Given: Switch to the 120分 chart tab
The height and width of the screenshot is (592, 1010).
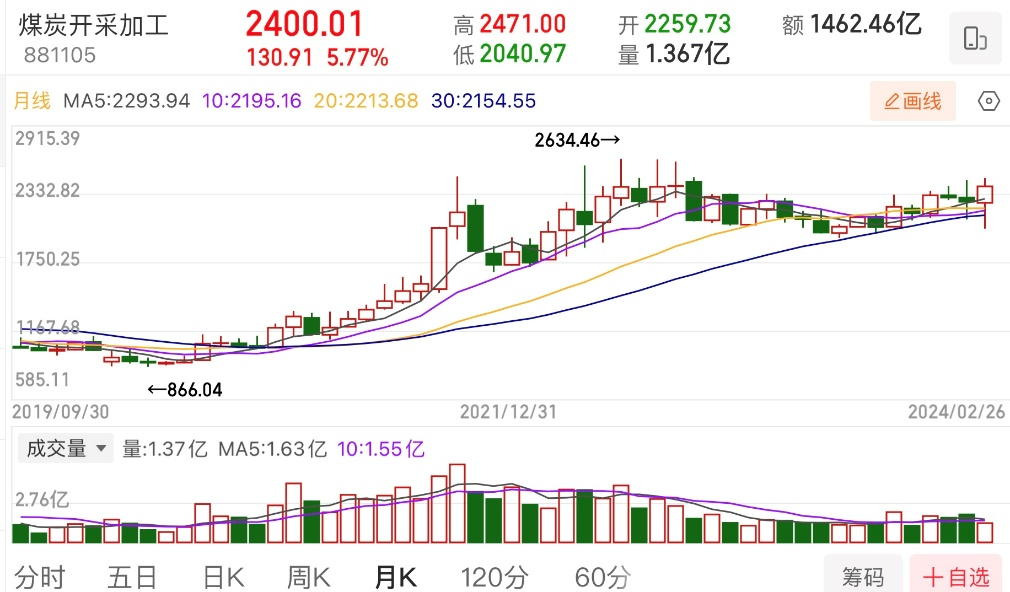Looking at the screenshot, I should pyautogui.click(x=495, y=576).
